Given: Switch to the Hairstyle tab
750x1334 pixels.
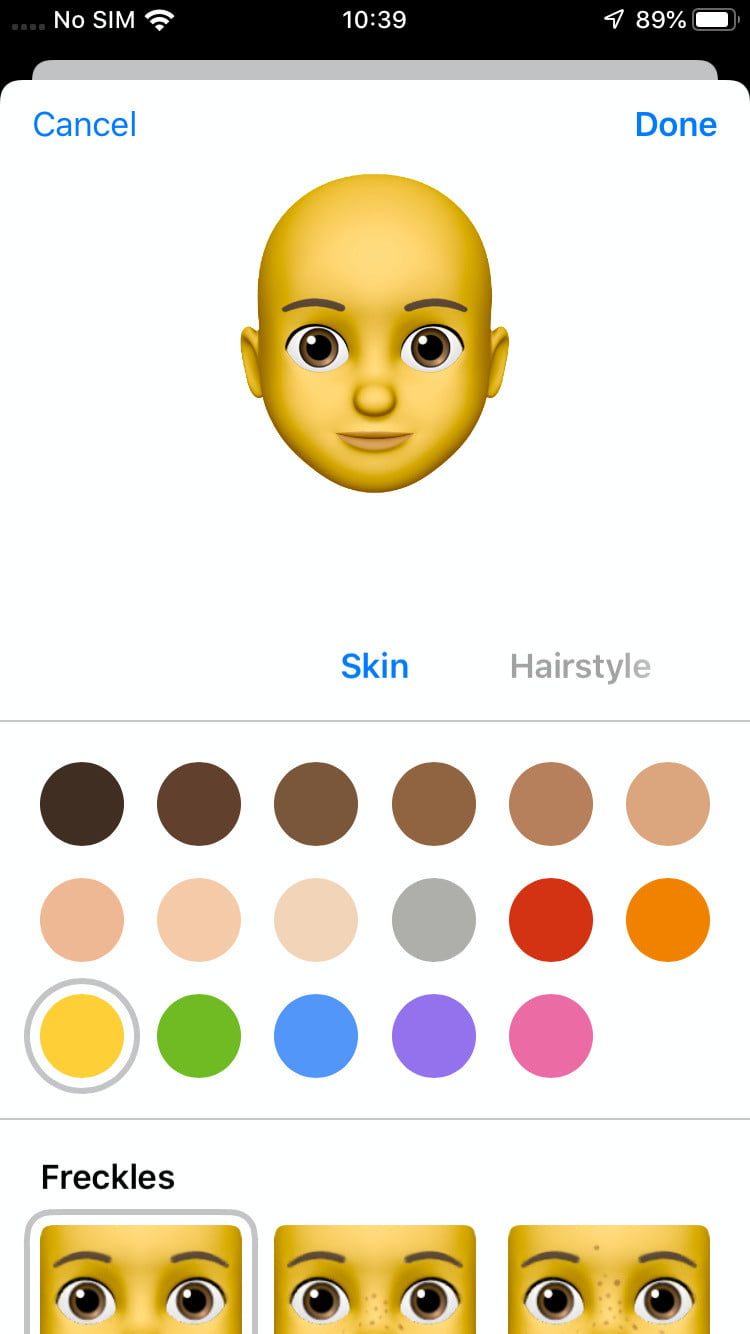Looking at the screenshot, I should 580,666.
